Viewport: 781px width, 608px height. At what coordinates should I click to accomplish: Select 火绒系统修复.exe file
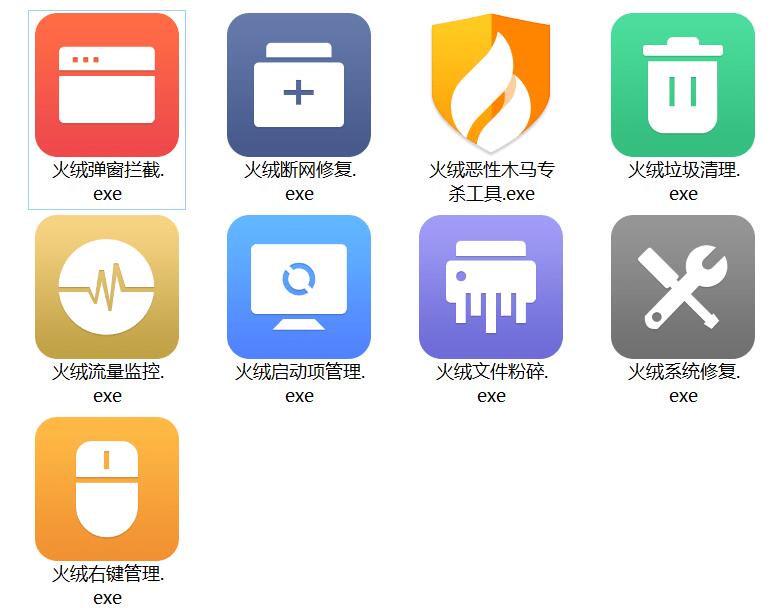(683, 287)
